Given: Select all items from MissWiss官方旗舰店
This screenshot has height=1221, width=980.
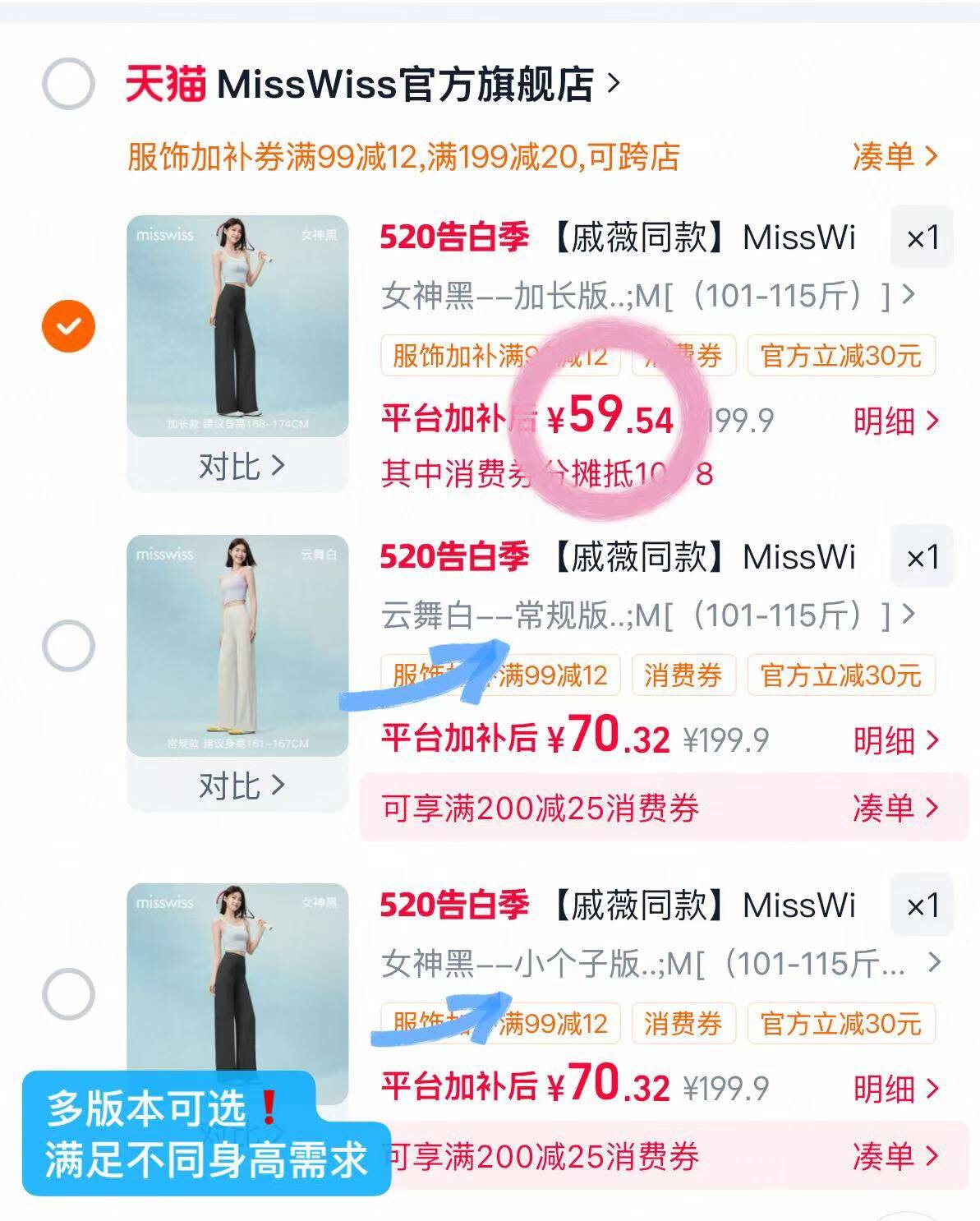Looking at the screenshot, I should pyautogui.click(x=68, y=84).
